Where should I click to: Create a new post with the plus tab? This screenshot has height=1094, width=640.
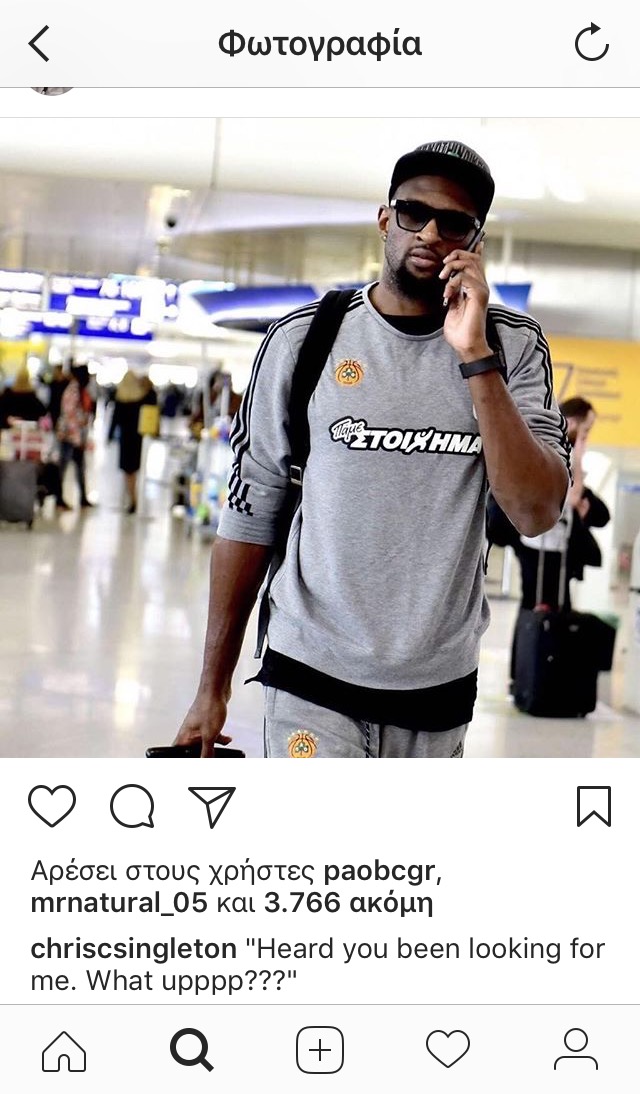click(x=320, y=1050)
